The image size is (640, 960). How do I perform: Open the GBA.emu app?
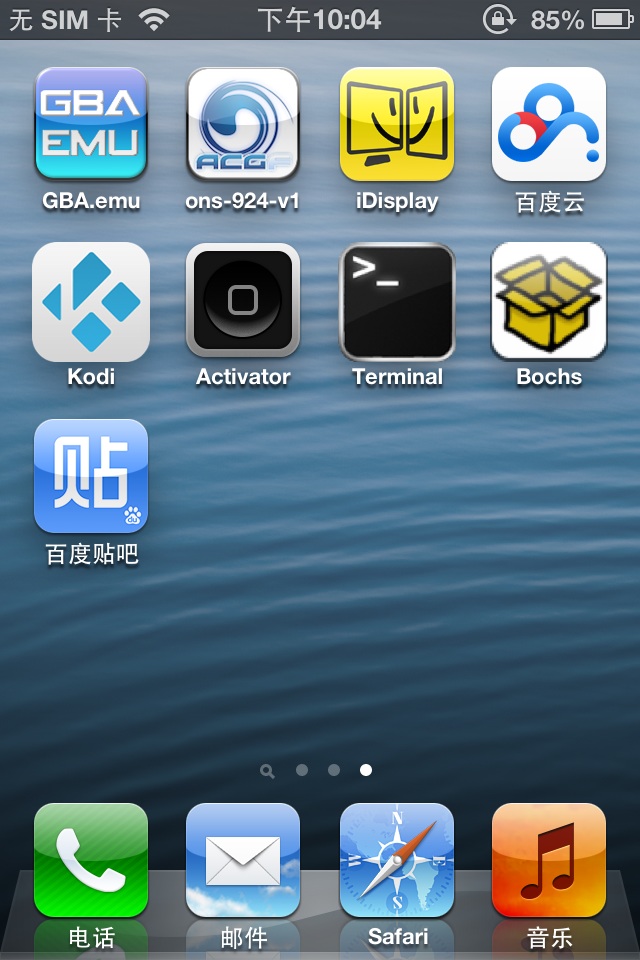pos(91,123)
